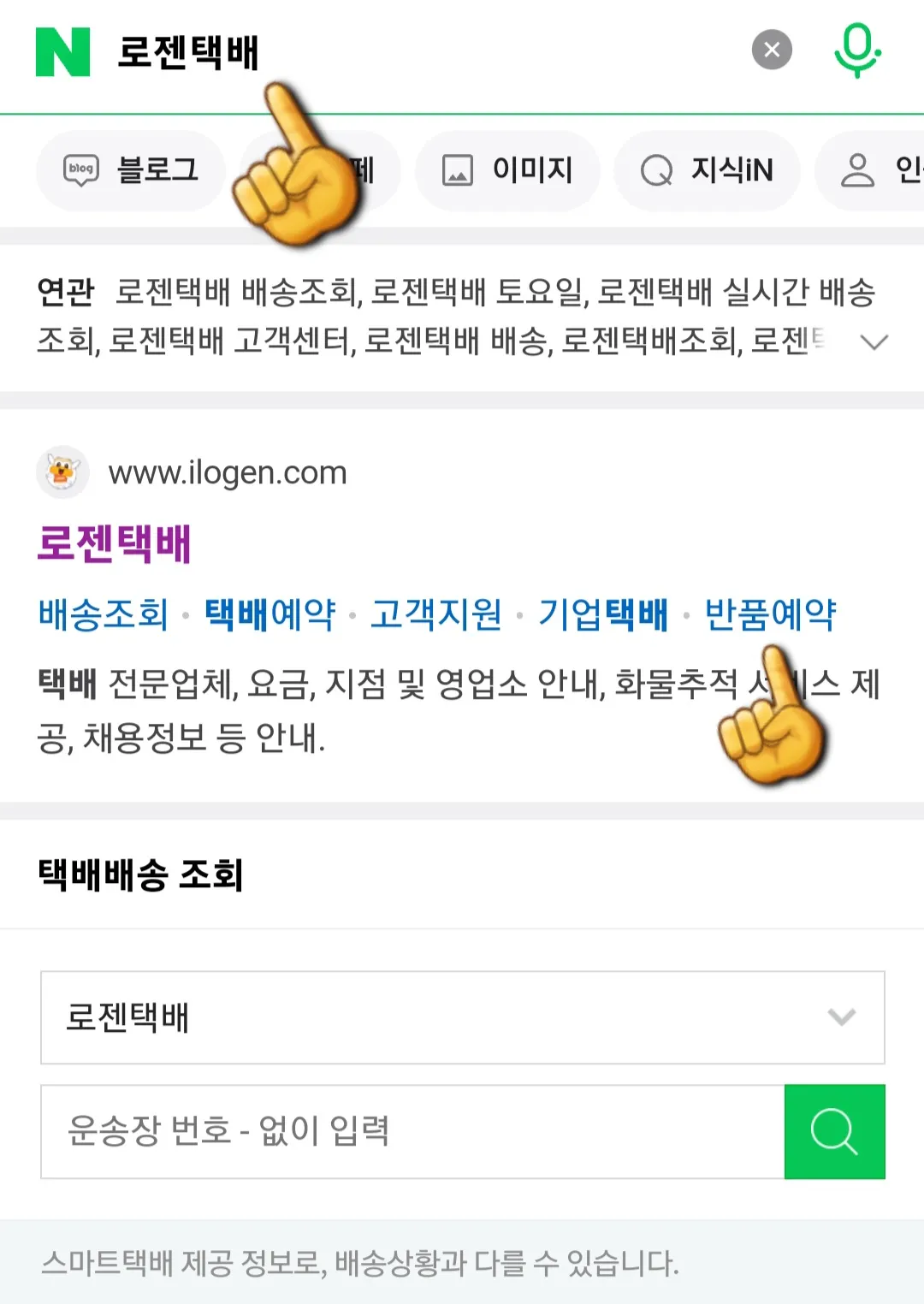
Task: Open the 반품예약 sublink
Action: pos(771,612)
